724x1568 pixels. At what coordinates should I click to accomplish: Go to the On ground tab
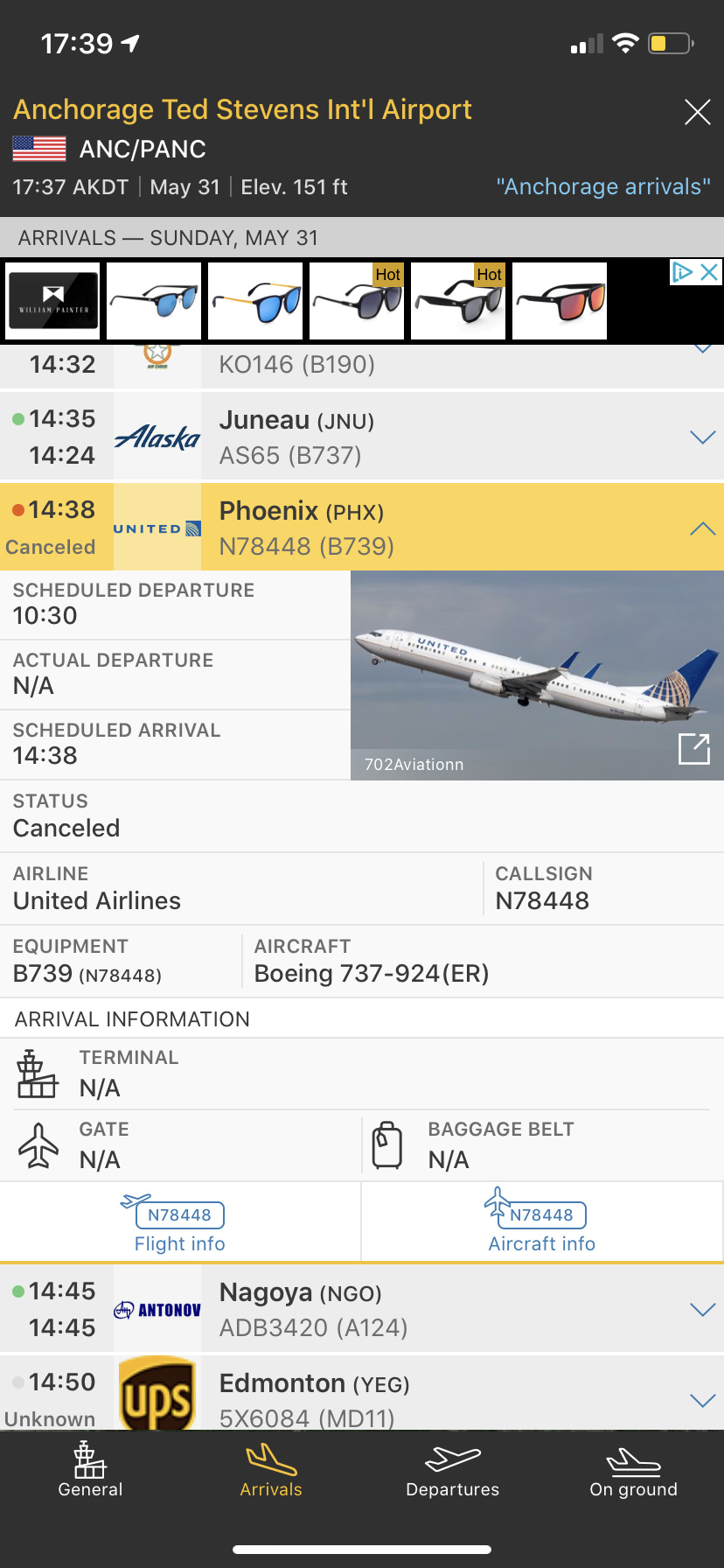pyautogui.click(x=633, y=1472)
